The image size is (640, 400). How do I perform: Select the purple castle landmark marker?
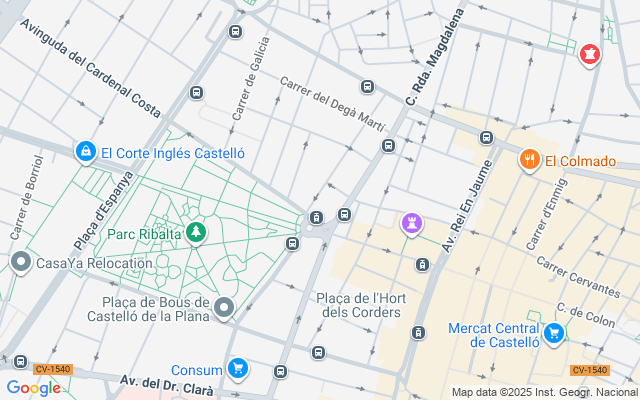pos(410,224)
